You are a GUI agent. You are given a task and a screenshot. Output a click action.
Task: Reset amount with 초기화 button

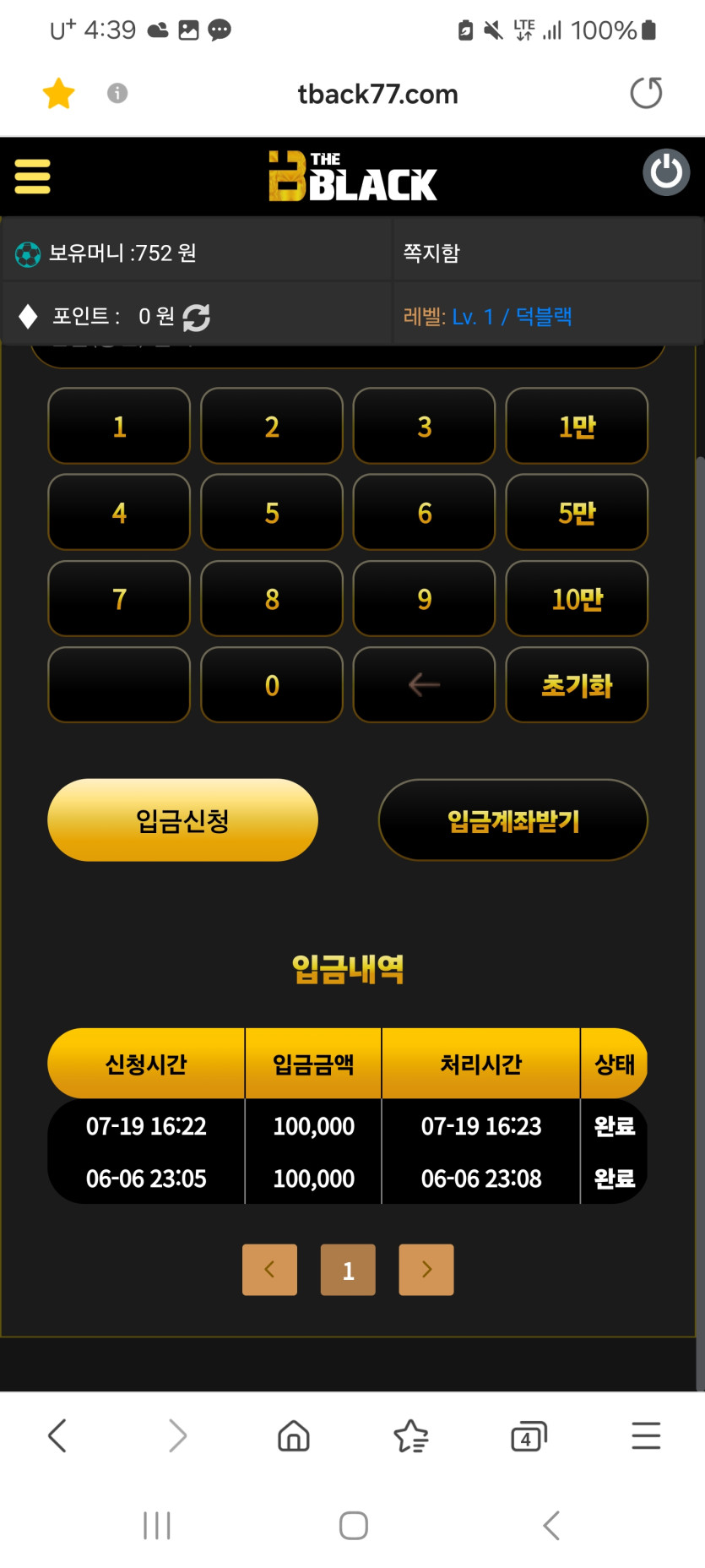pos(577,684)
